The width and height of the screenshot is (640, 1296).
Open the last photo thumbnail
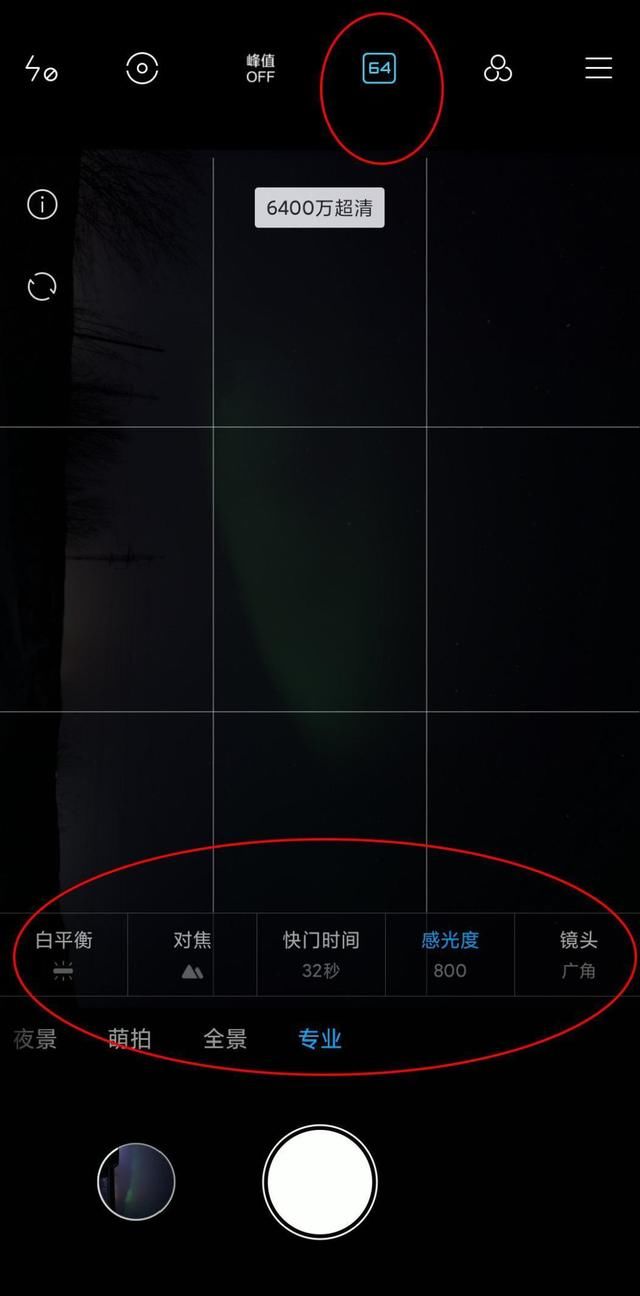[136, 1182]
